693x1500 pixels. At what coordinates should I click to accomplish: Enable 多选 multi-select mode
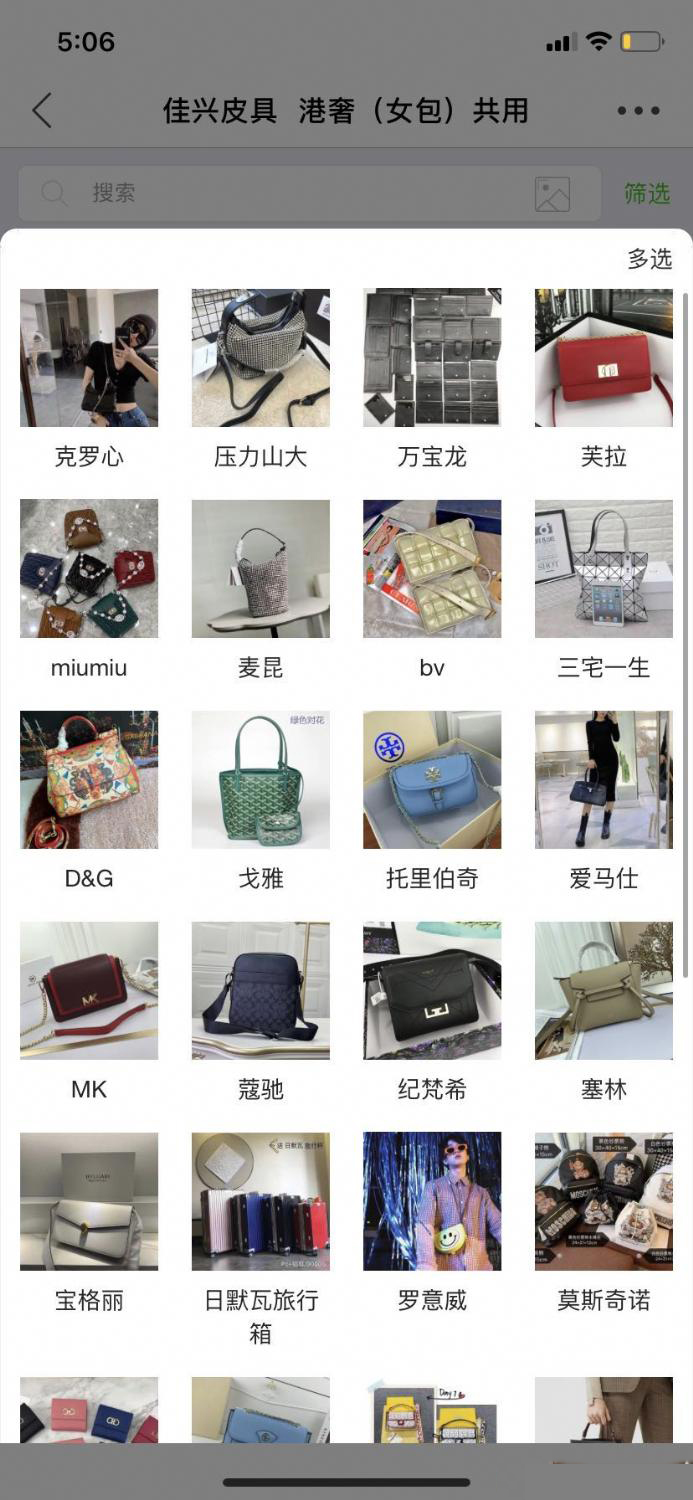click(649, 259)
